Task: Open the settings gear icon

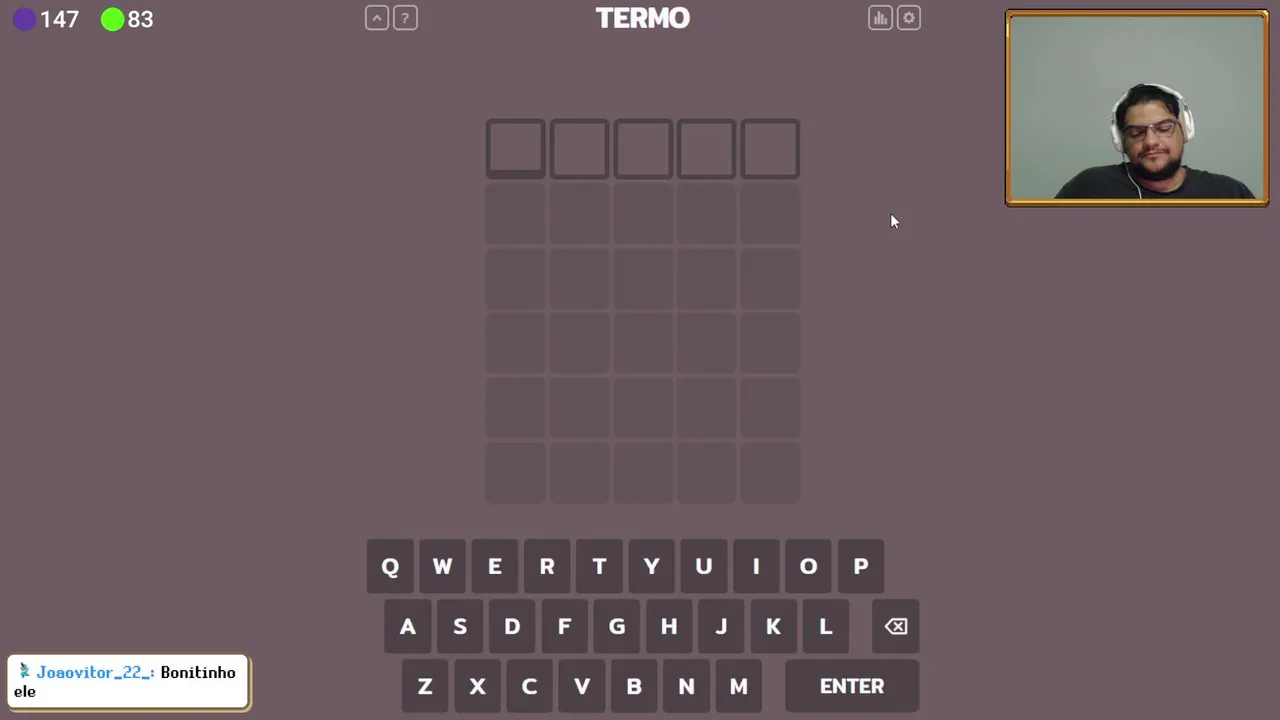Action: point(909,18)
